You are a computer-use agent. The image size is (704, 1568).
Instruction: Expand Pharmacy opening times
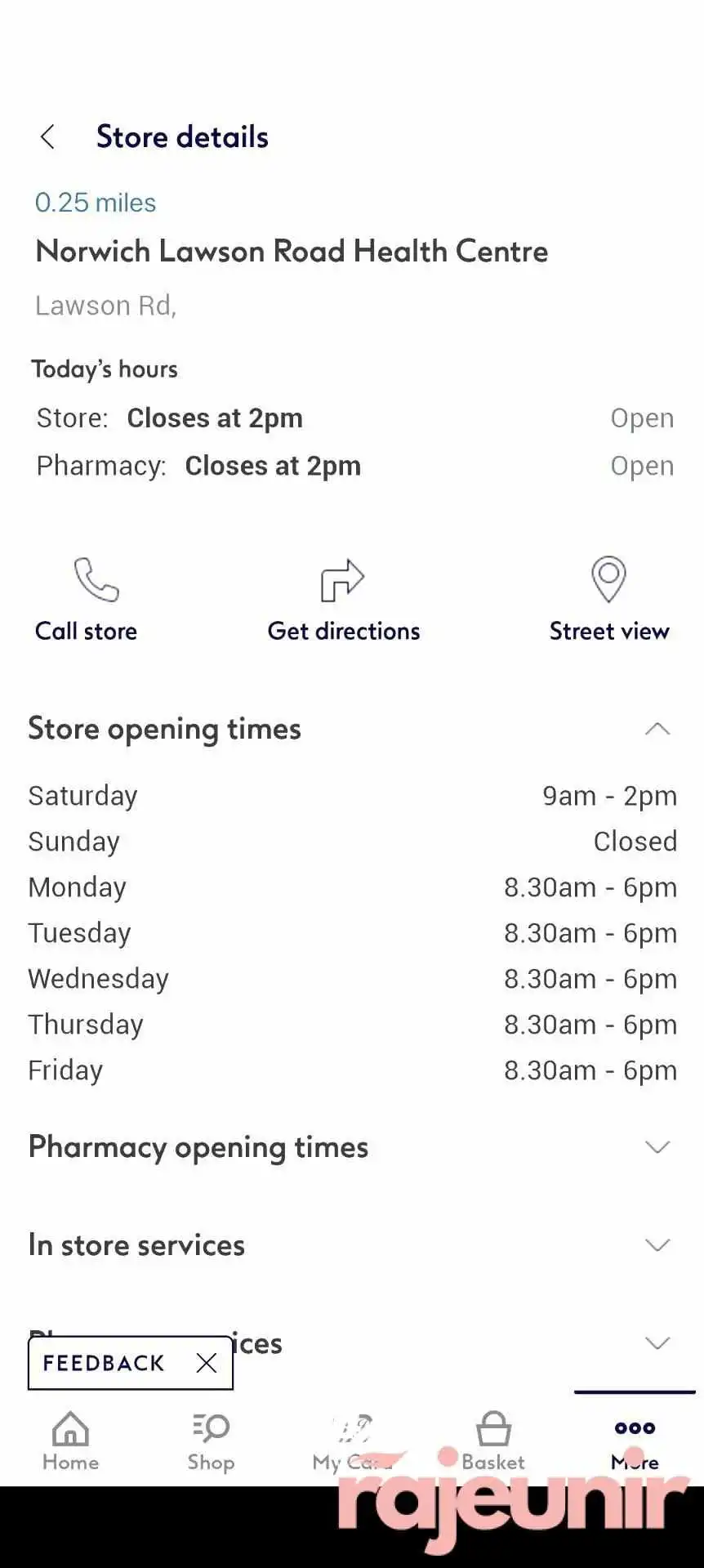click(352, 1147)
